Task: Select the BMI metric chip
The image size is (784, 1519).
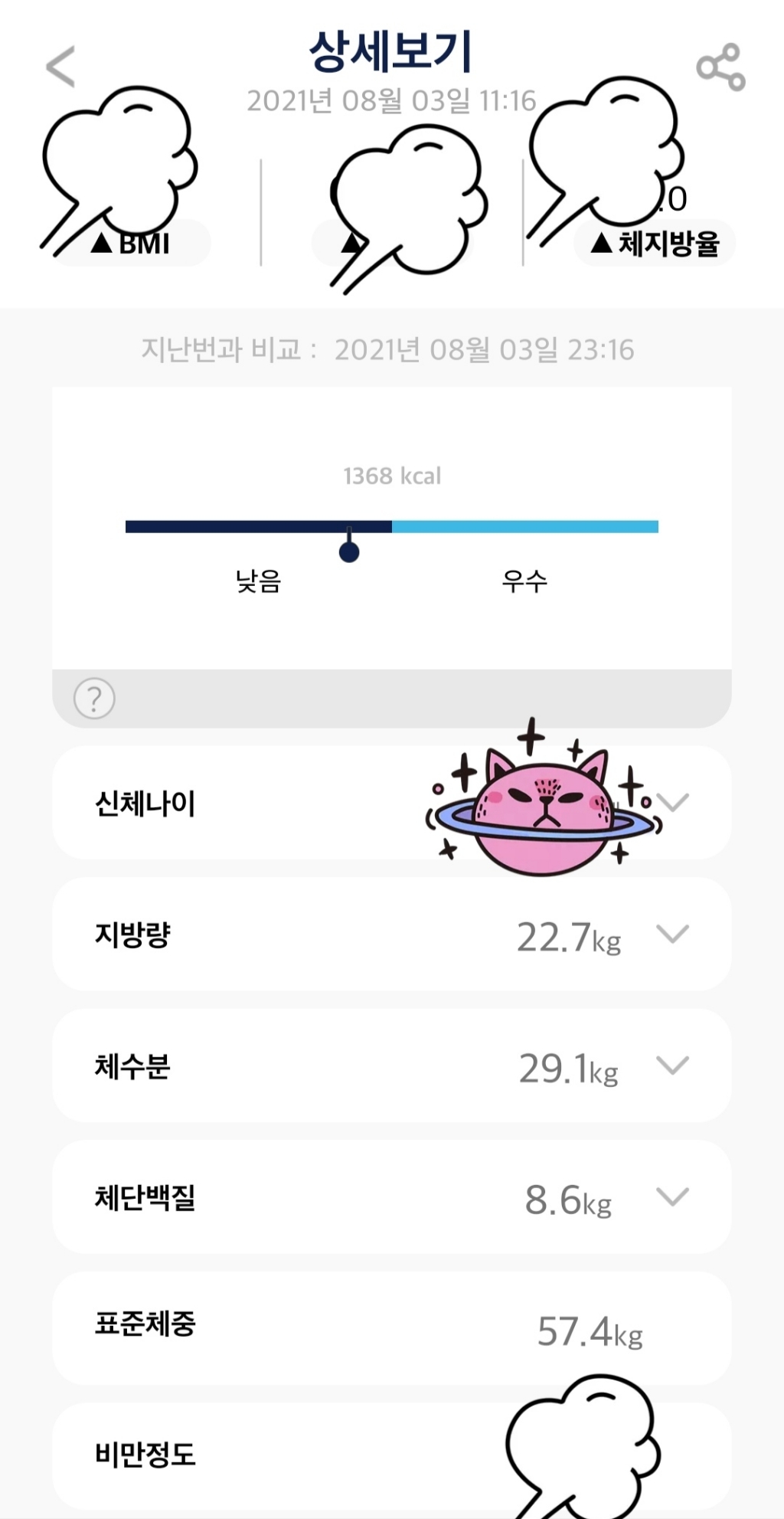Action: 130,244
